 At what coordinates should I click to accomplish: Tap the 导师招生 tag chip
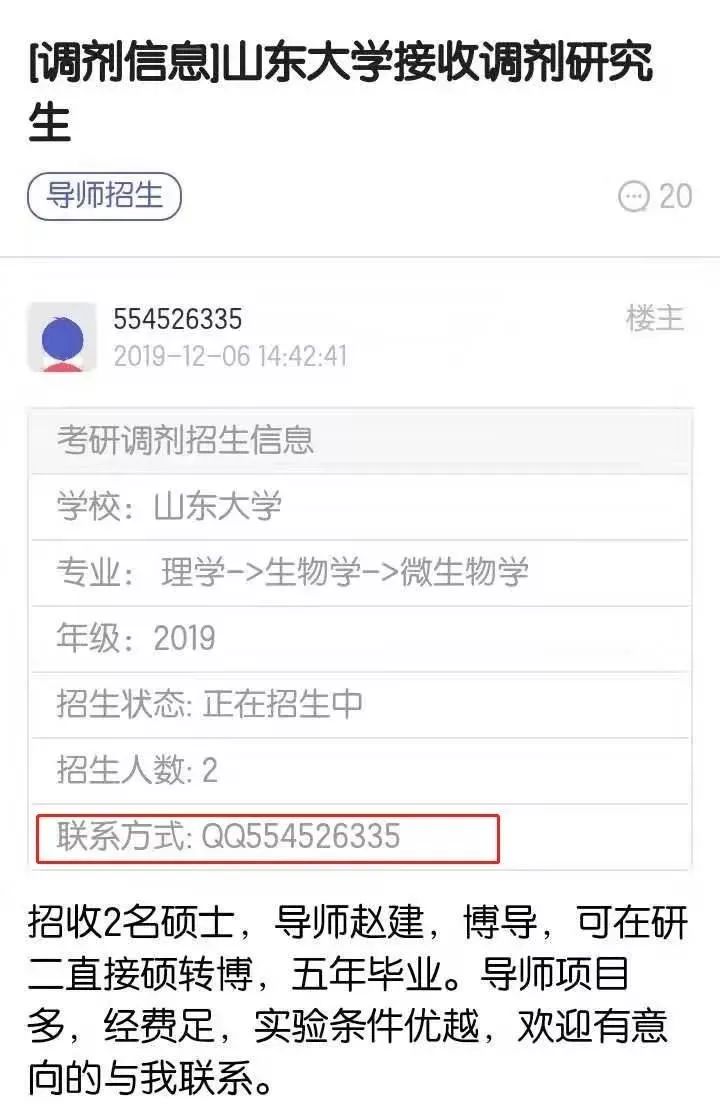pos(104,196)
